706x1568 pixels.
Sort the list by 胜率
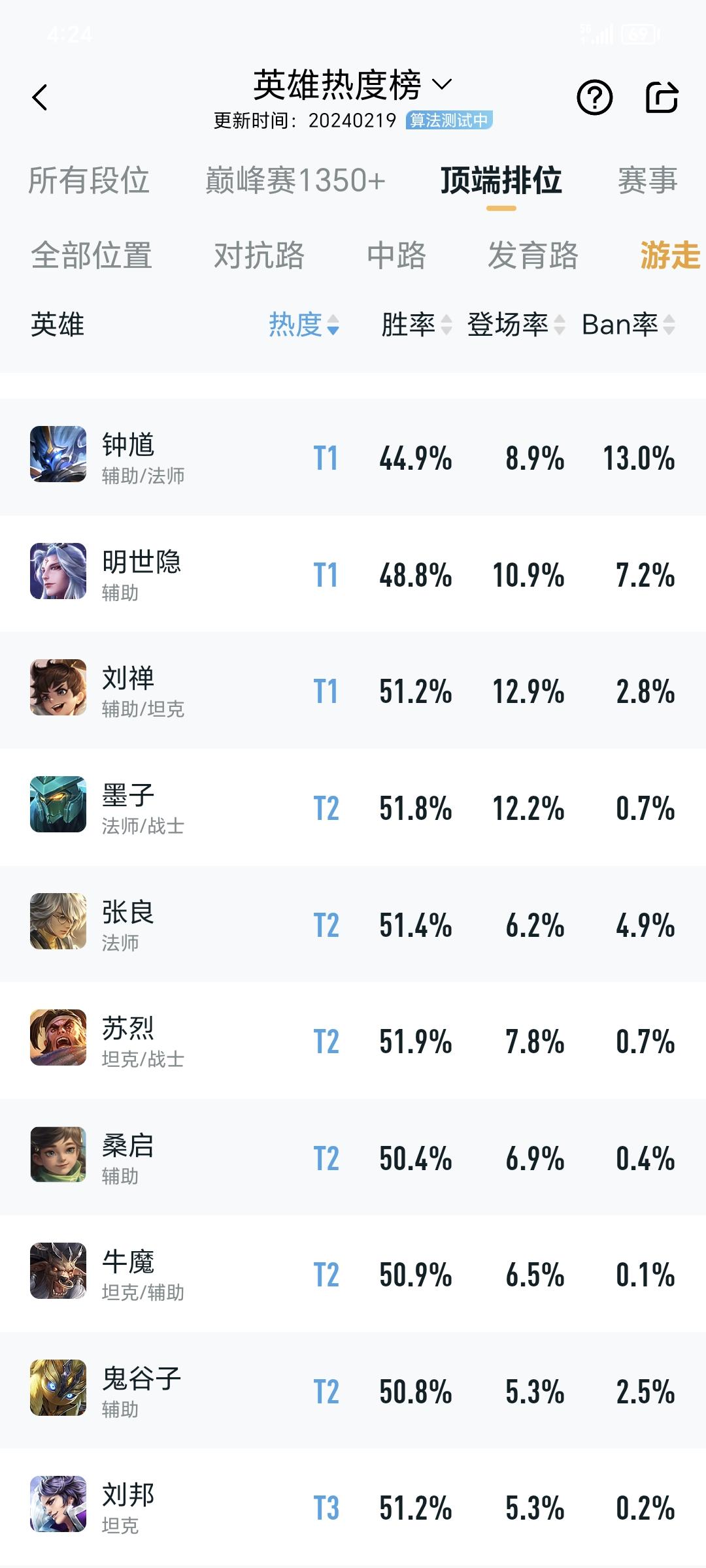(x=416, y=325)
